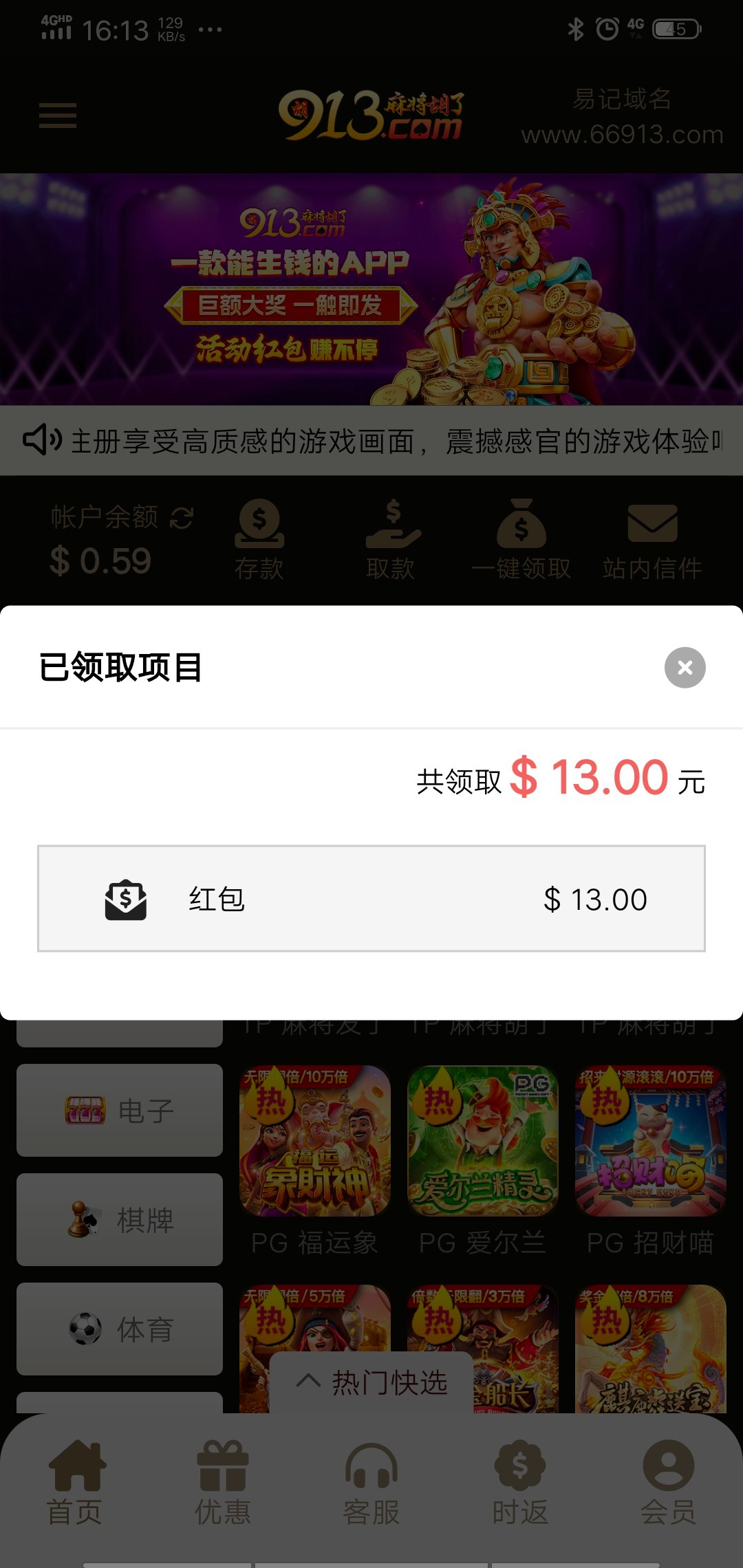
Task: Open the PG 福运象 game
Action: click(x=315, y=1142)
